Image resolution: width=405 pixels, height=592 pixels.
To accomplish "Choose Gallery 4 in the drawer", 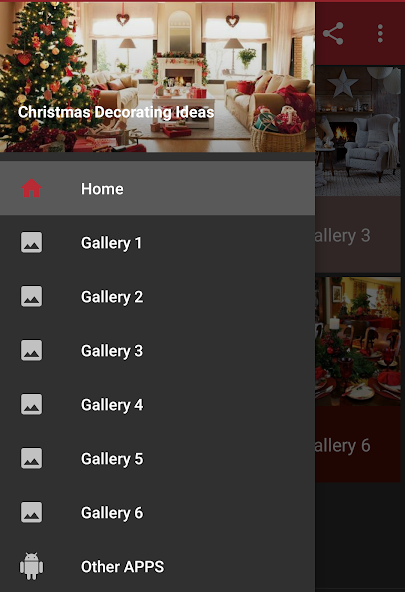I will pyautogui.click(x=157, y=404).
